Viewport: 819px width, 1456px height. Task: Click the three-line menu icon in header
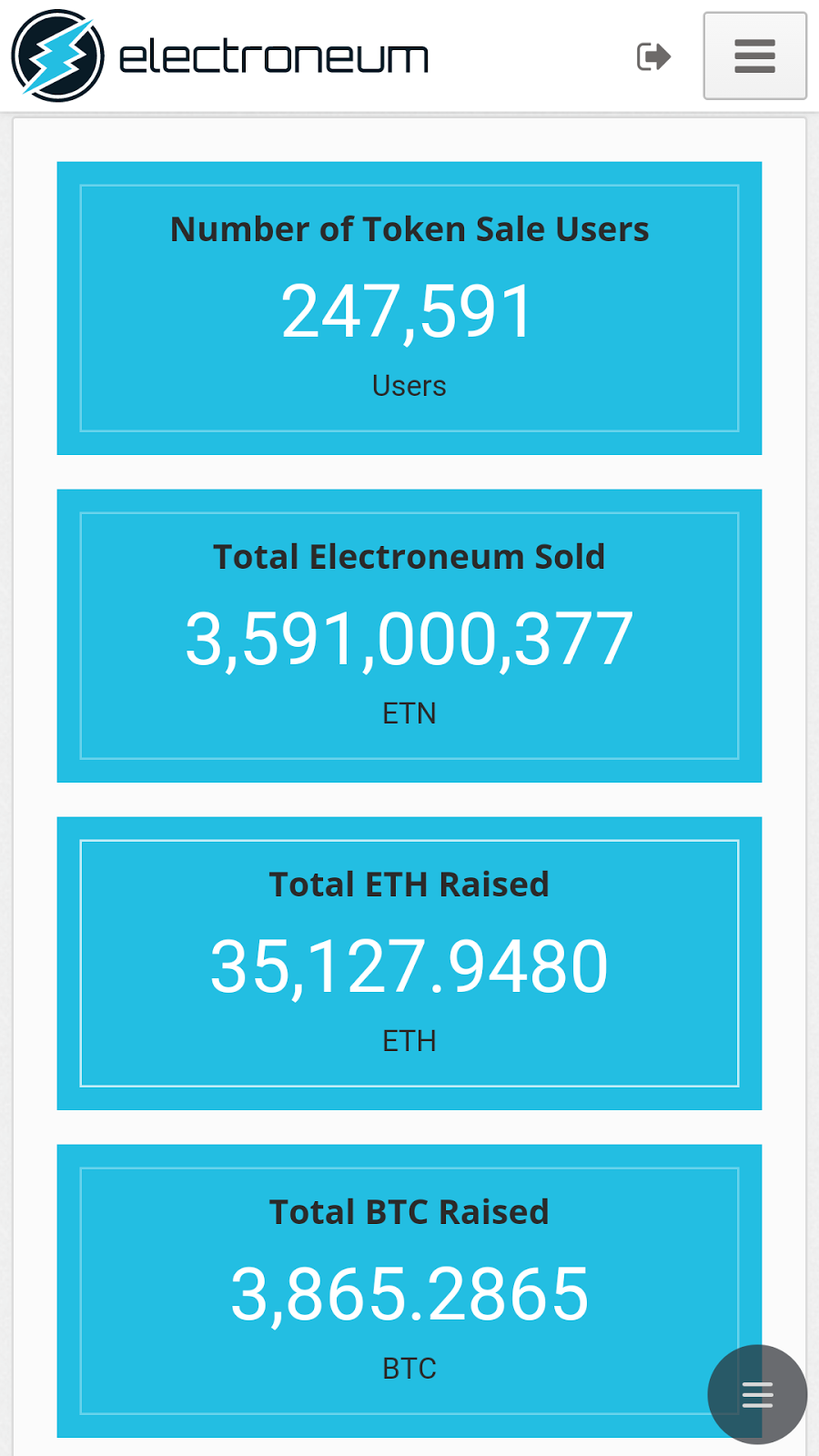(754, 56)
